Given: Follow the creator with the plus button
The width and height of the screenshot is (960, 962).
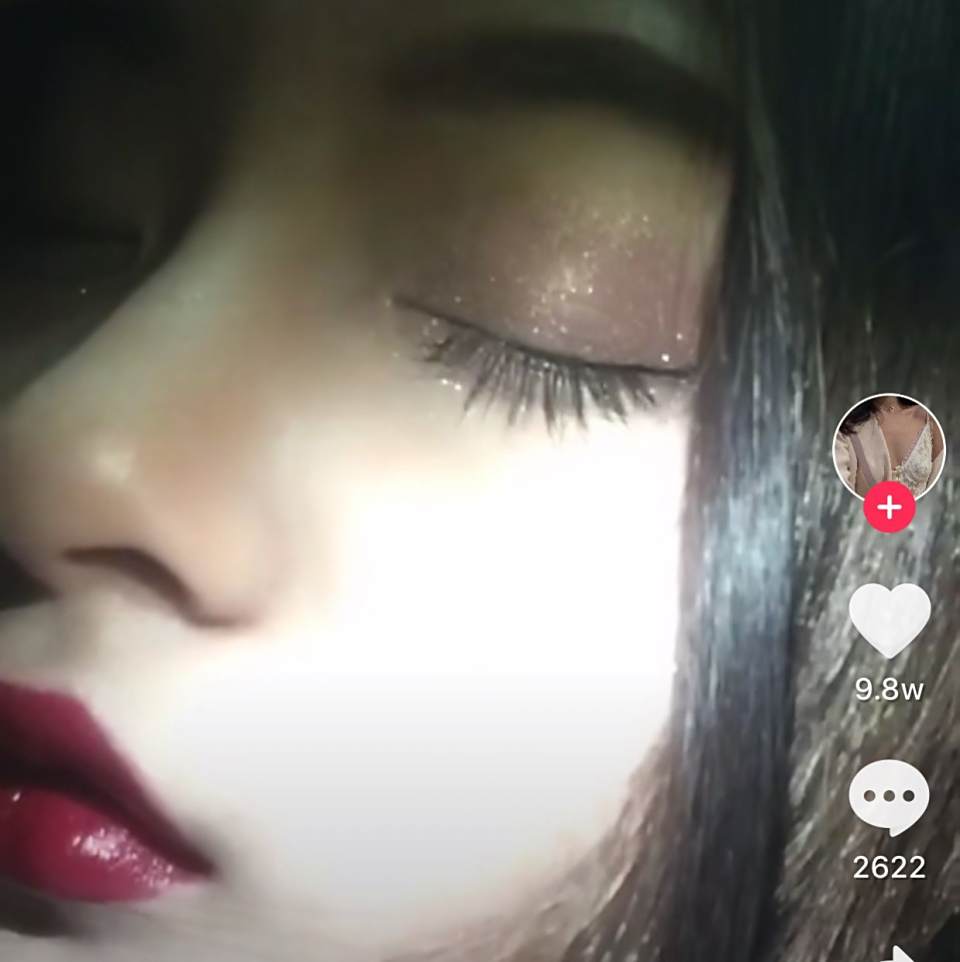Looking at the screenshot, I should 889,509.
